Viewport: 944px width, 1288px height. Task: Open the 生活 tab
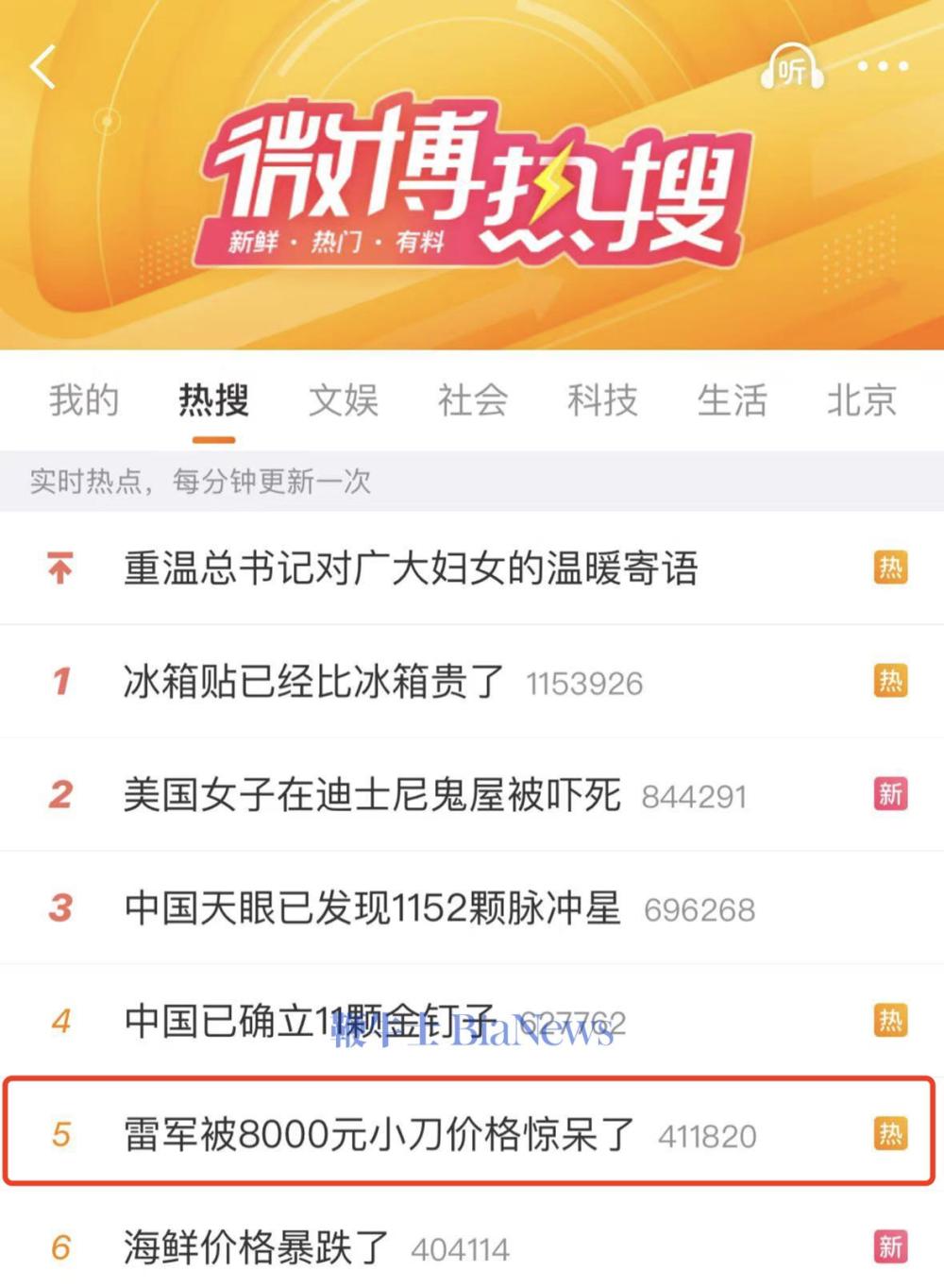point(732,400)
